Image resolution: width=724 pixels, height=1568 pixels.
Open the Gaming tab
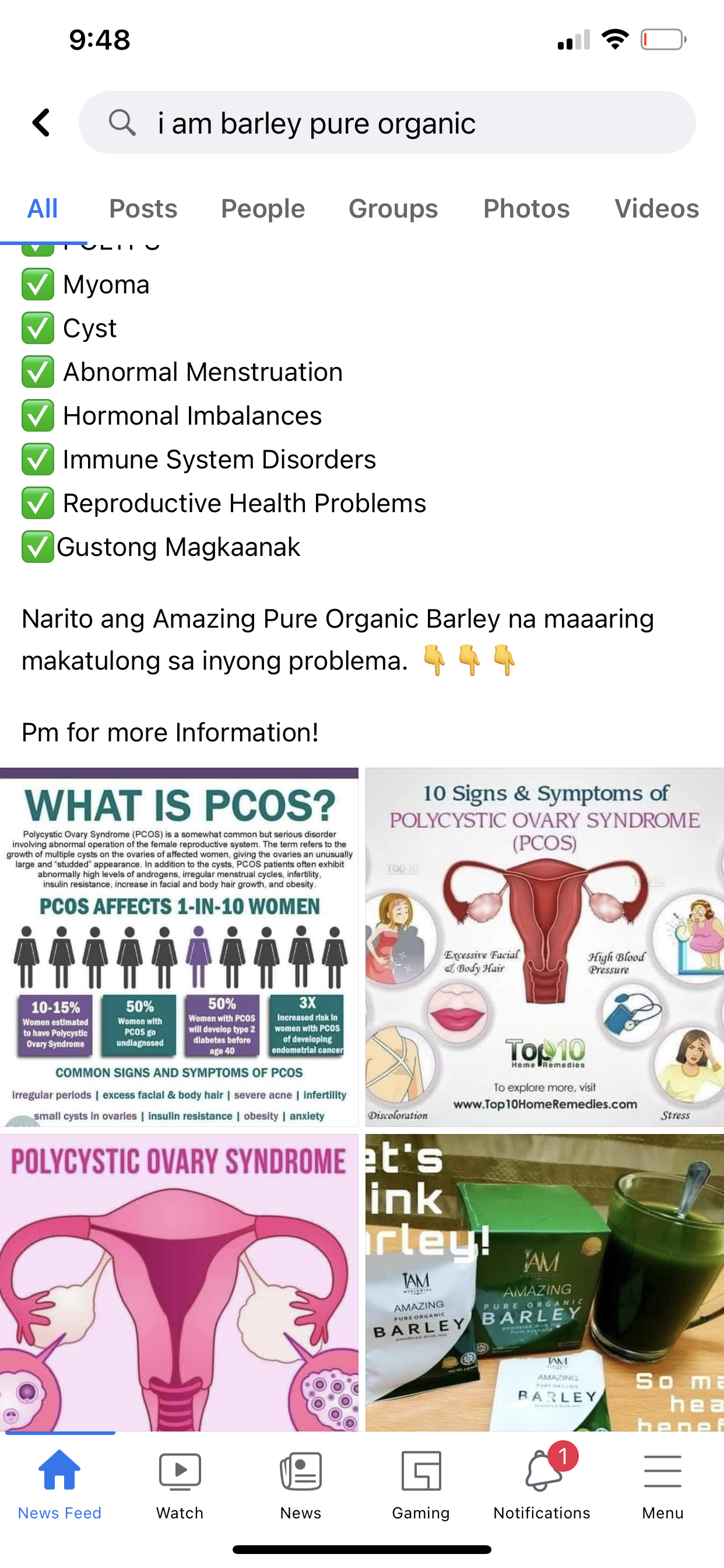click(x=420, y=1485)
